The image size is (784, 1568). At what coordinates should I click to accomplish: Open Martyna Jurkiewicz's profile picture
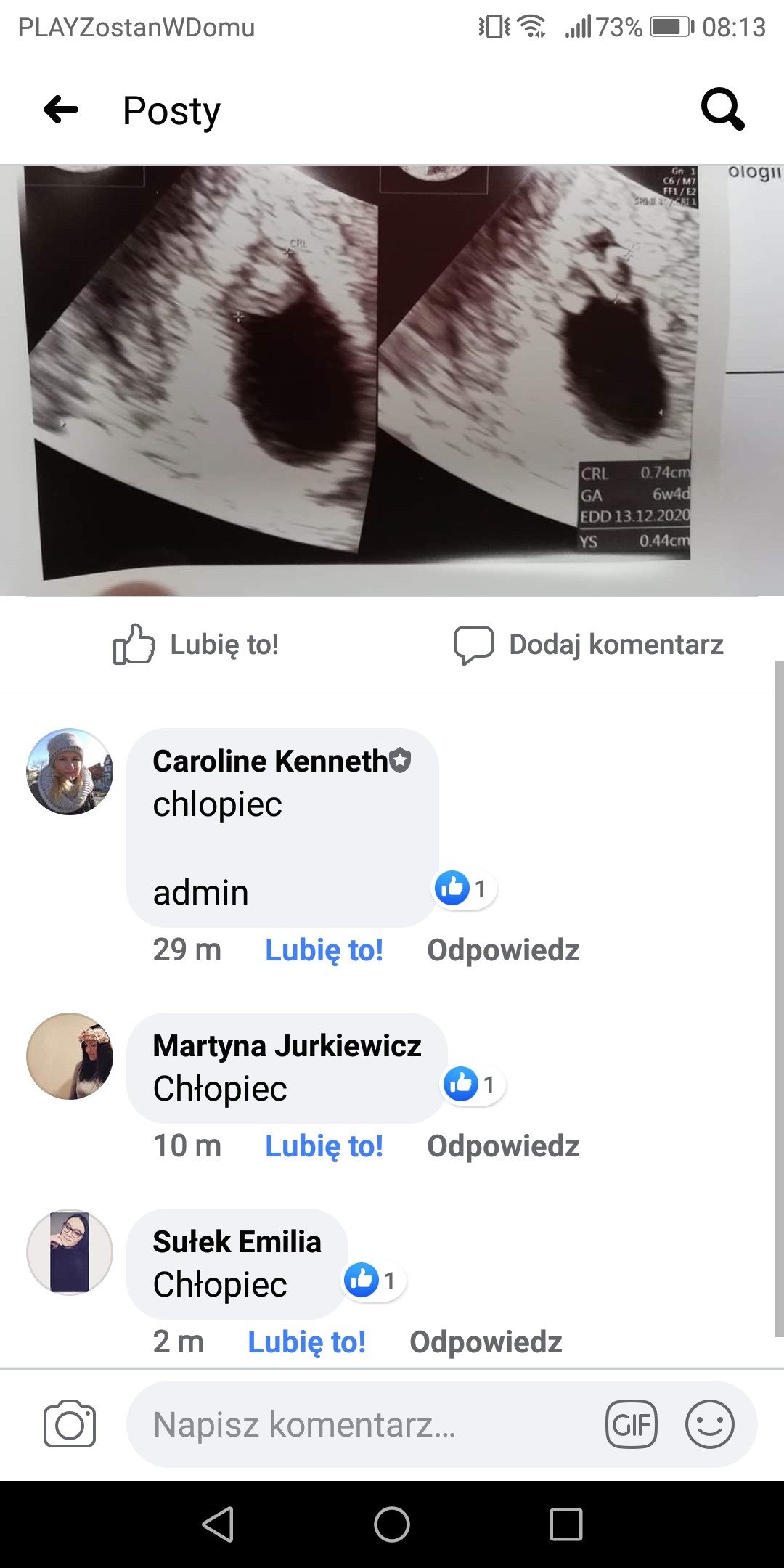(70, 1056)
